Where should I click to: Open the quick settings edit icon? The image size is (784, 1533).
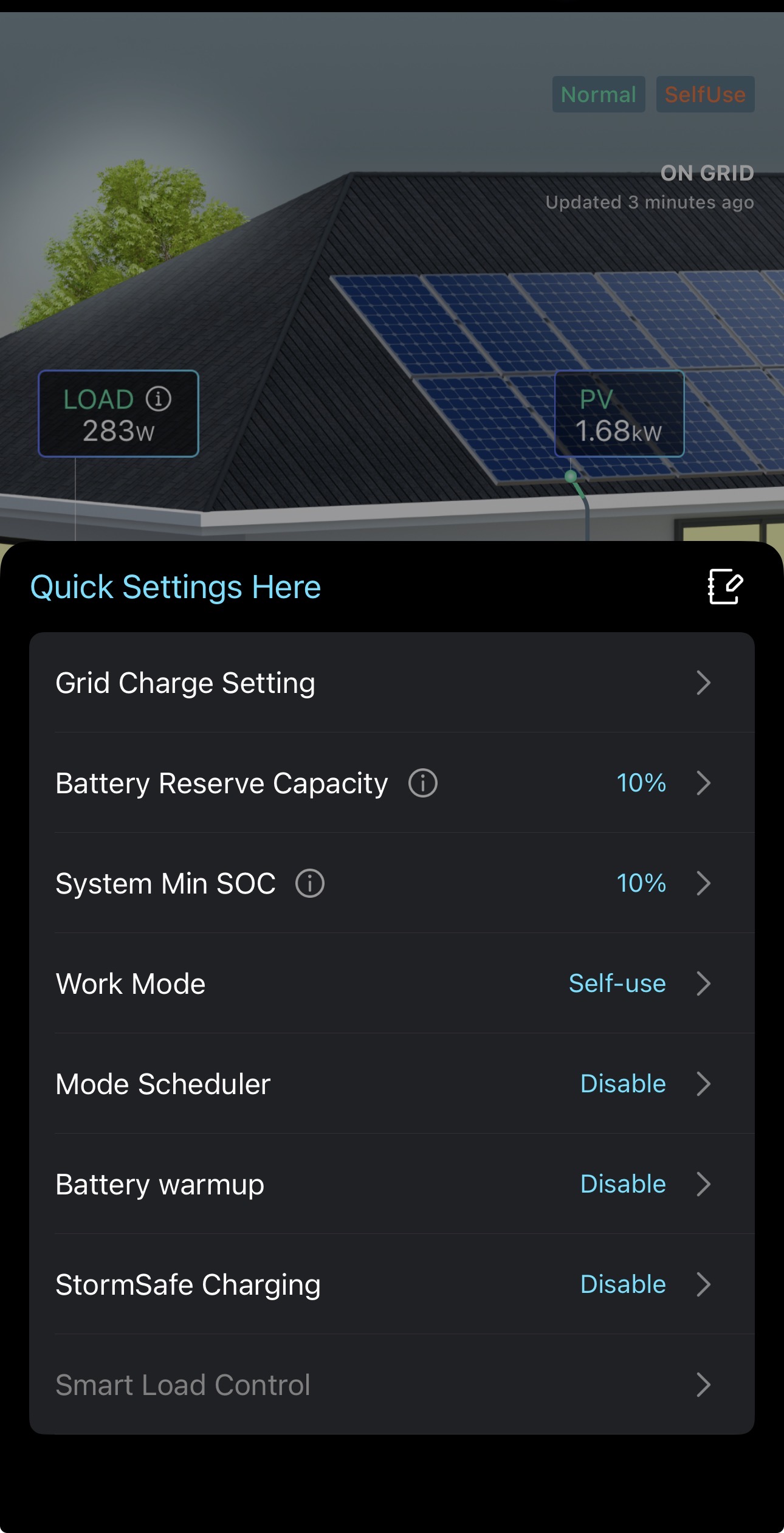[x=725, y=587]
